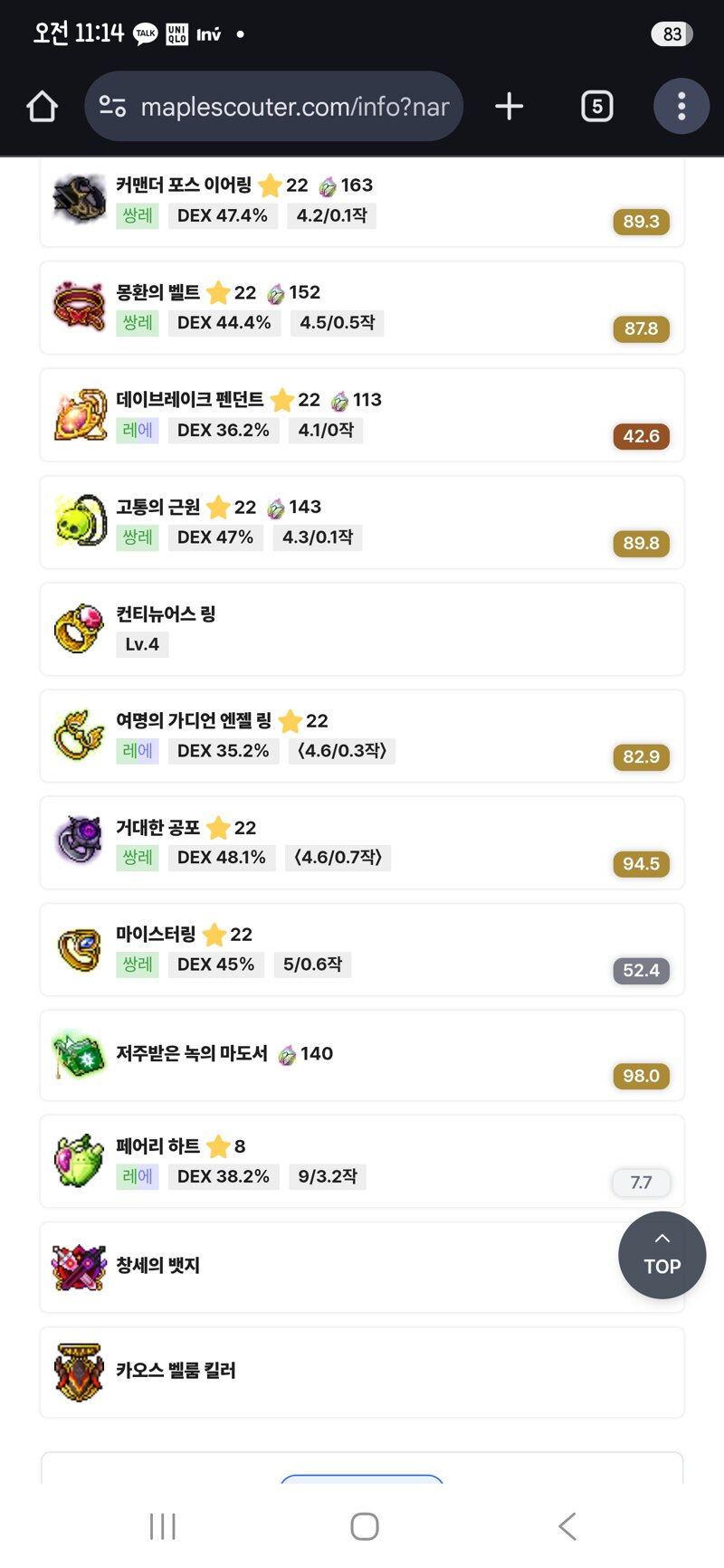This screenshot has height=1568, width=724.
Task: Open the 페어리 하트 item card
Action: [x=362, y=1161]
